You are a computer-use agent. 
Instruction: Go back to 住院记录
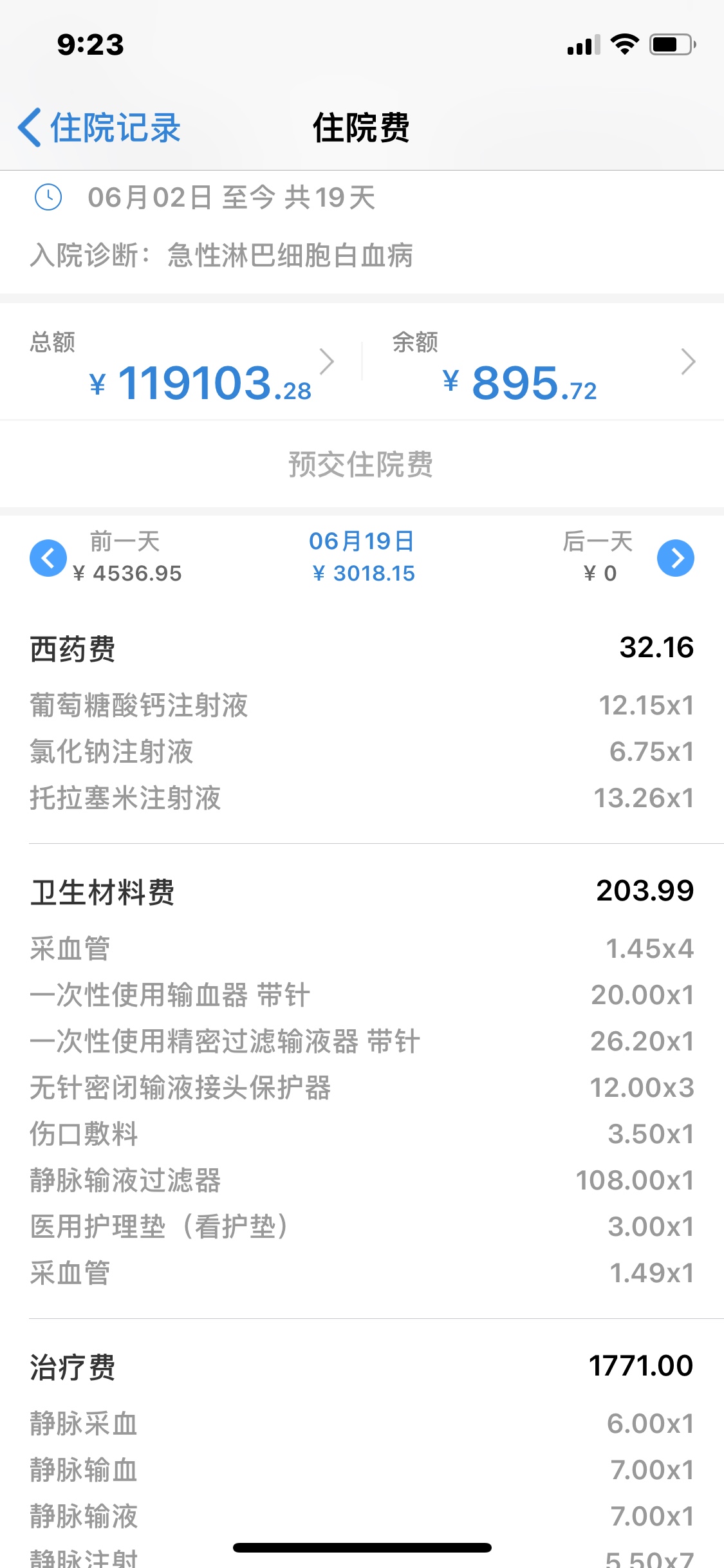pyautogui.click(x=100, y=127)
